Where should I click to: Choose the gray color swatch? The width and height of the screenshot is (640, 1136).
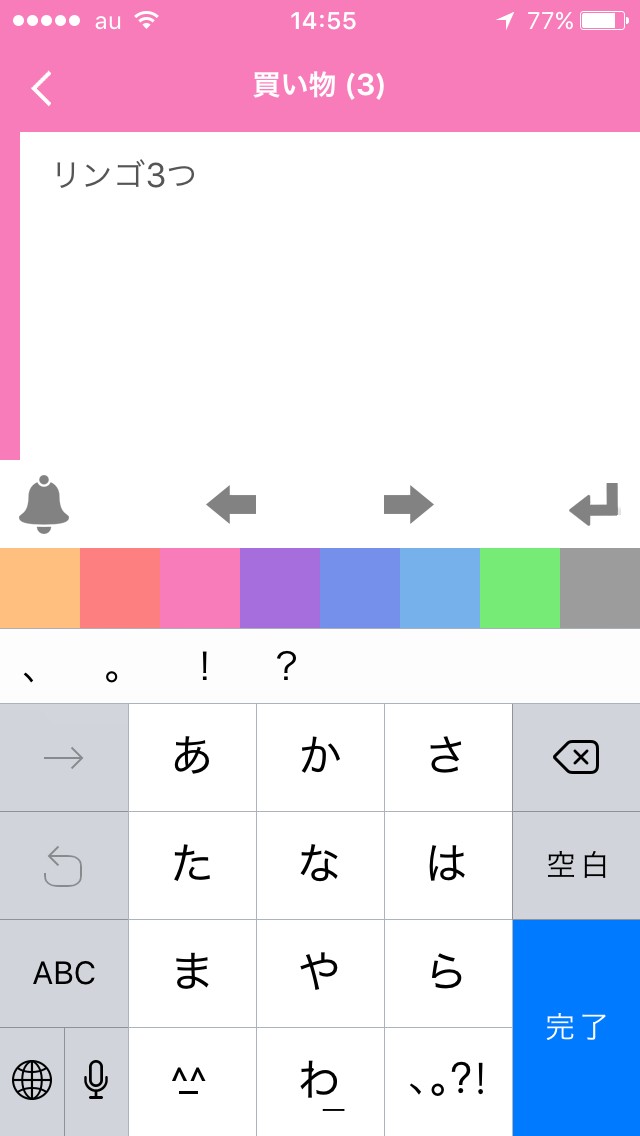coord(600,588)
